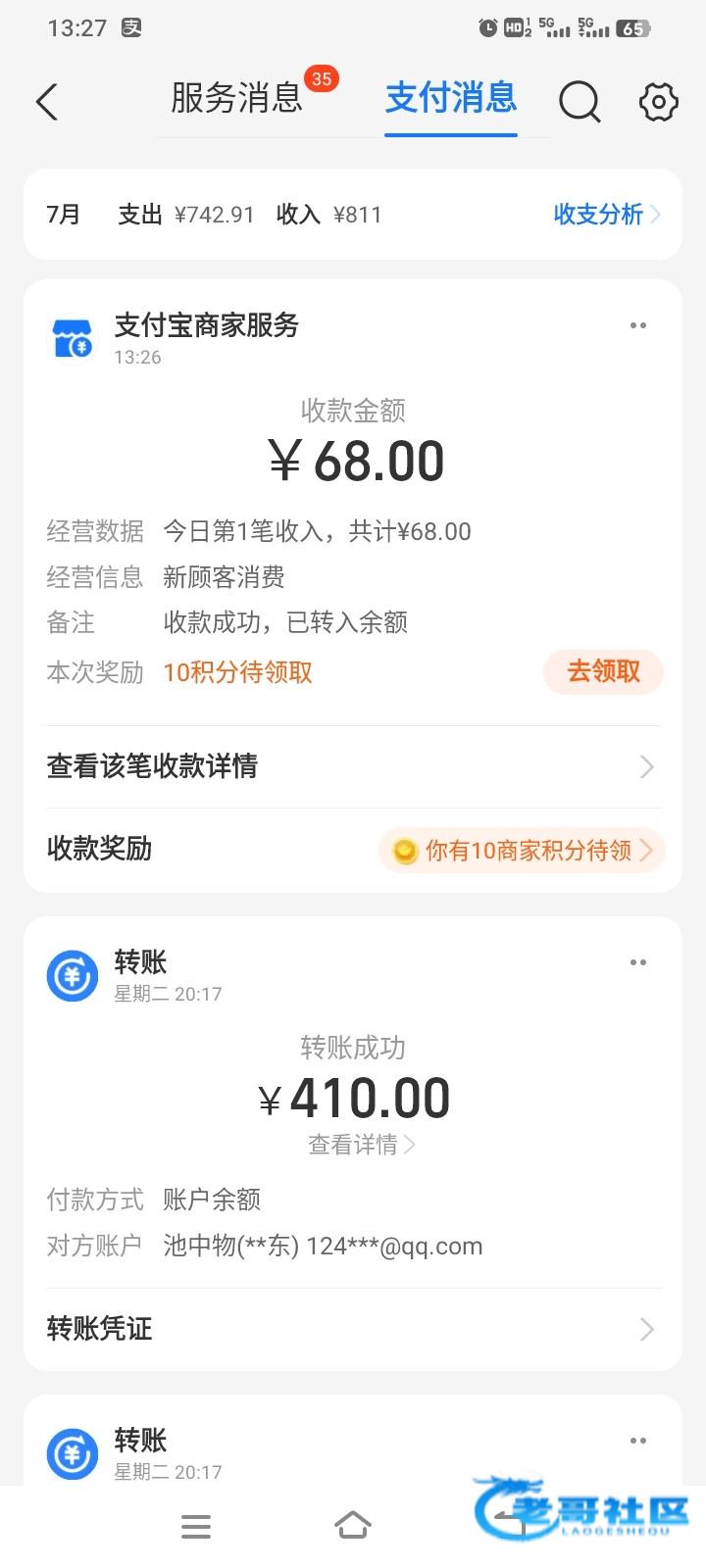Tap 查看详情 under ¥410.00 transfer

point(361,1145)
